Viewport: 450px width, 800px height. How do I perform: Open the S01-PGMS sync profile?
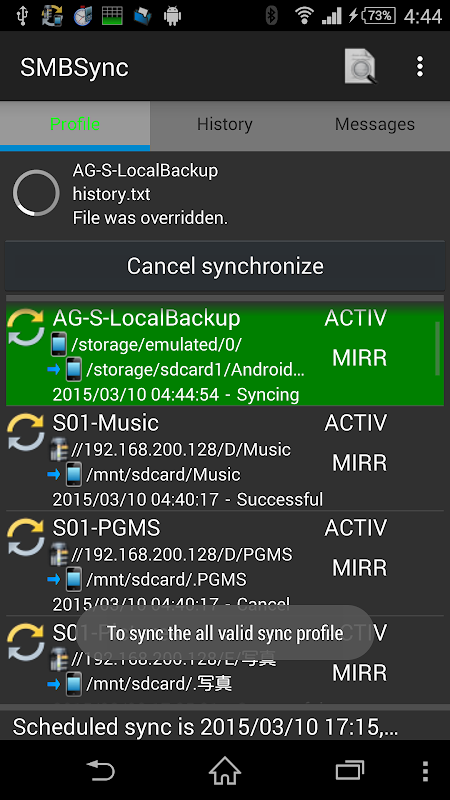(225, 563)
